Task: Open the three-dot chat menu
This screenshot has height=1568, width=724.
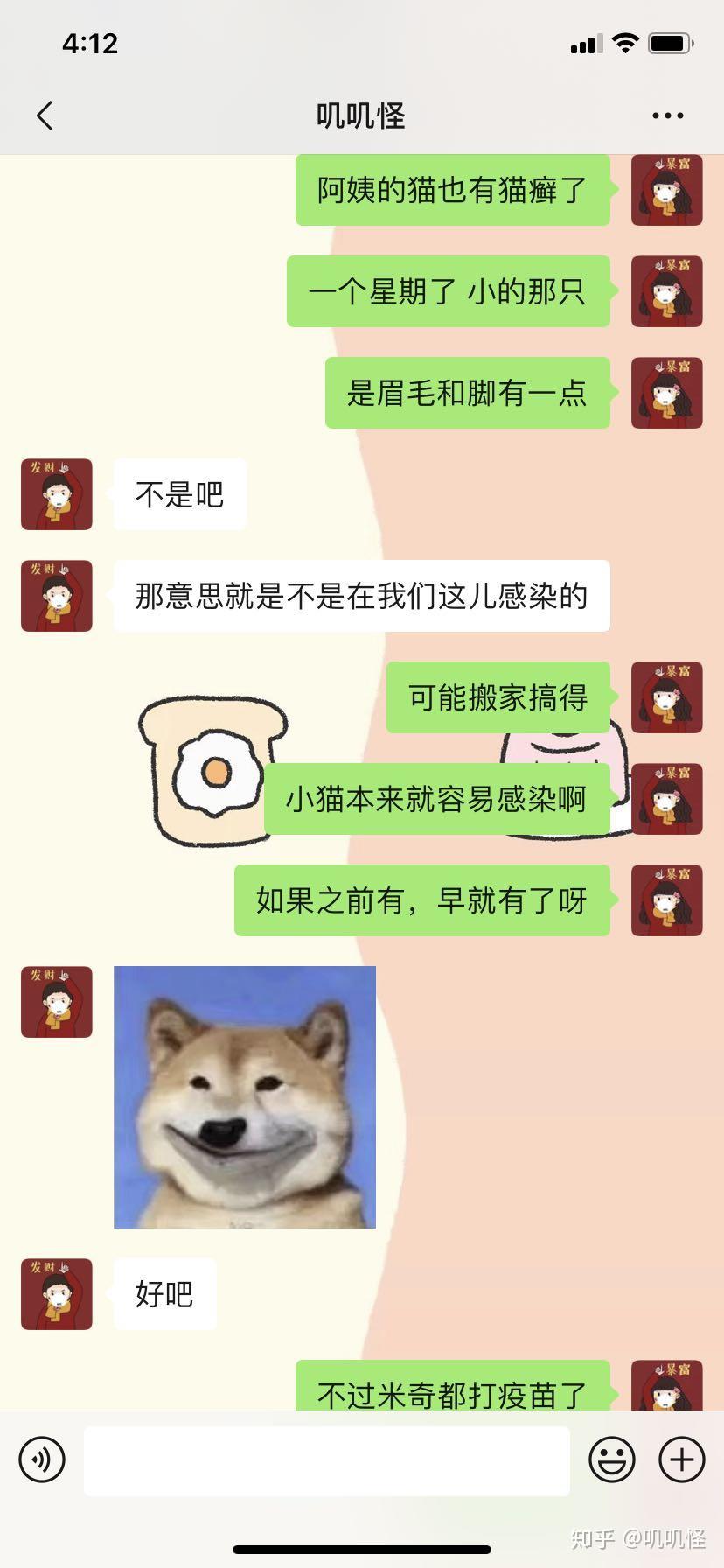Action: pos(667,115)
